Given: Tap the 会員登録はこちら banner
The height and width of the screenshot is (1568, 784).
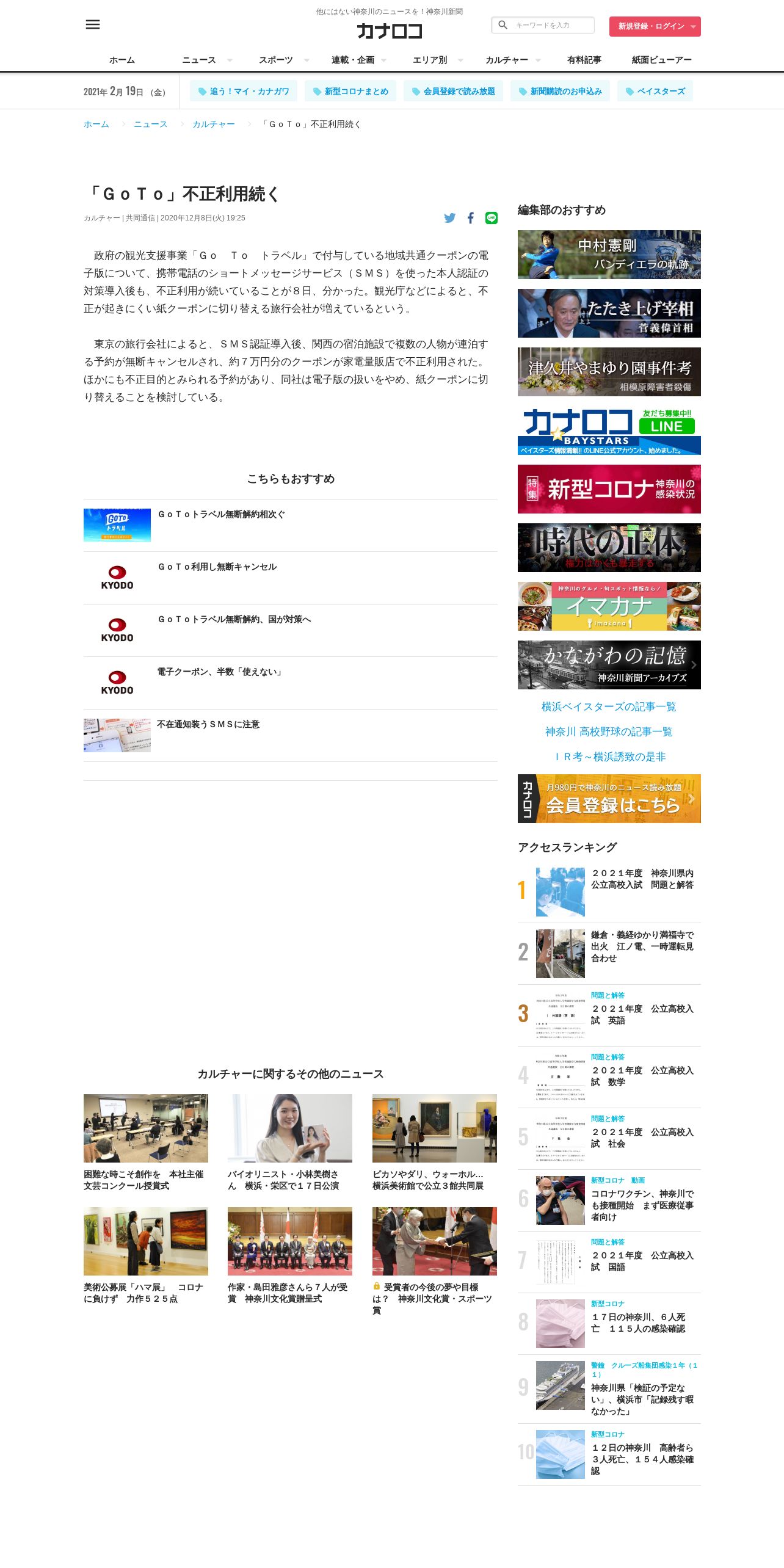Looking at the screenshot, I should (x=609, y=798).
